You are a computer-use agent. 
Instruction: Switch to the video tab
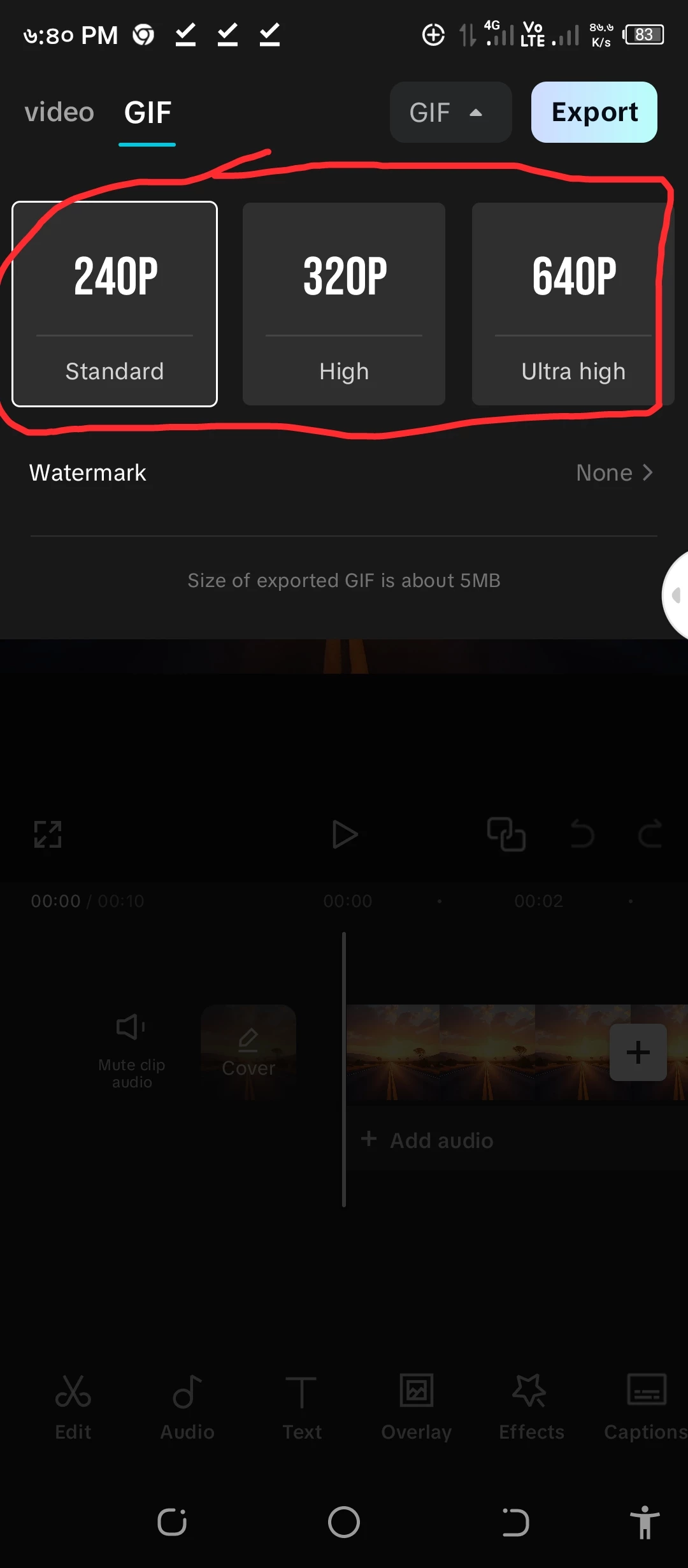pos(59,112)
